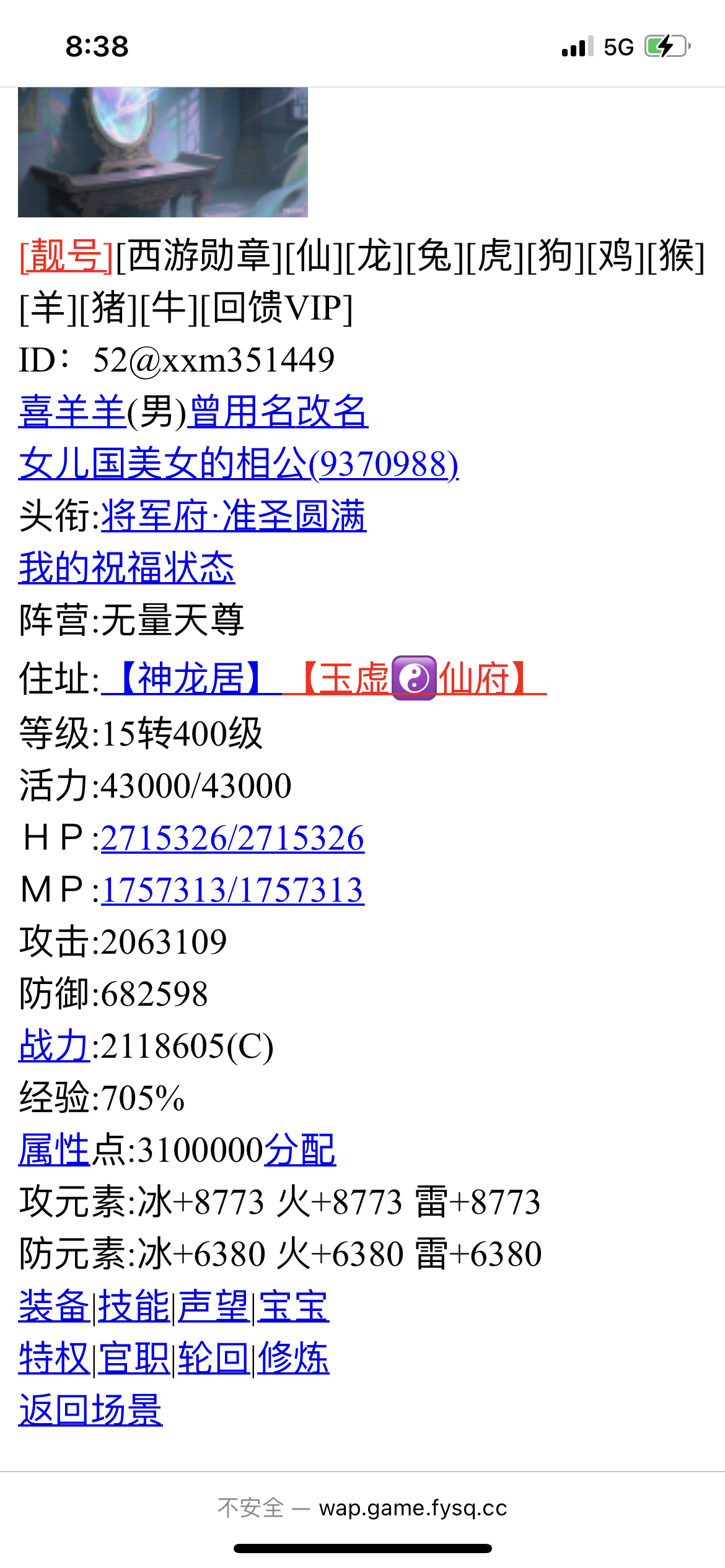Image resolution: width=725 pixels, height=1568 pixels.
Task: Open the 喜羊羊 name link
Action: [72, 412]
